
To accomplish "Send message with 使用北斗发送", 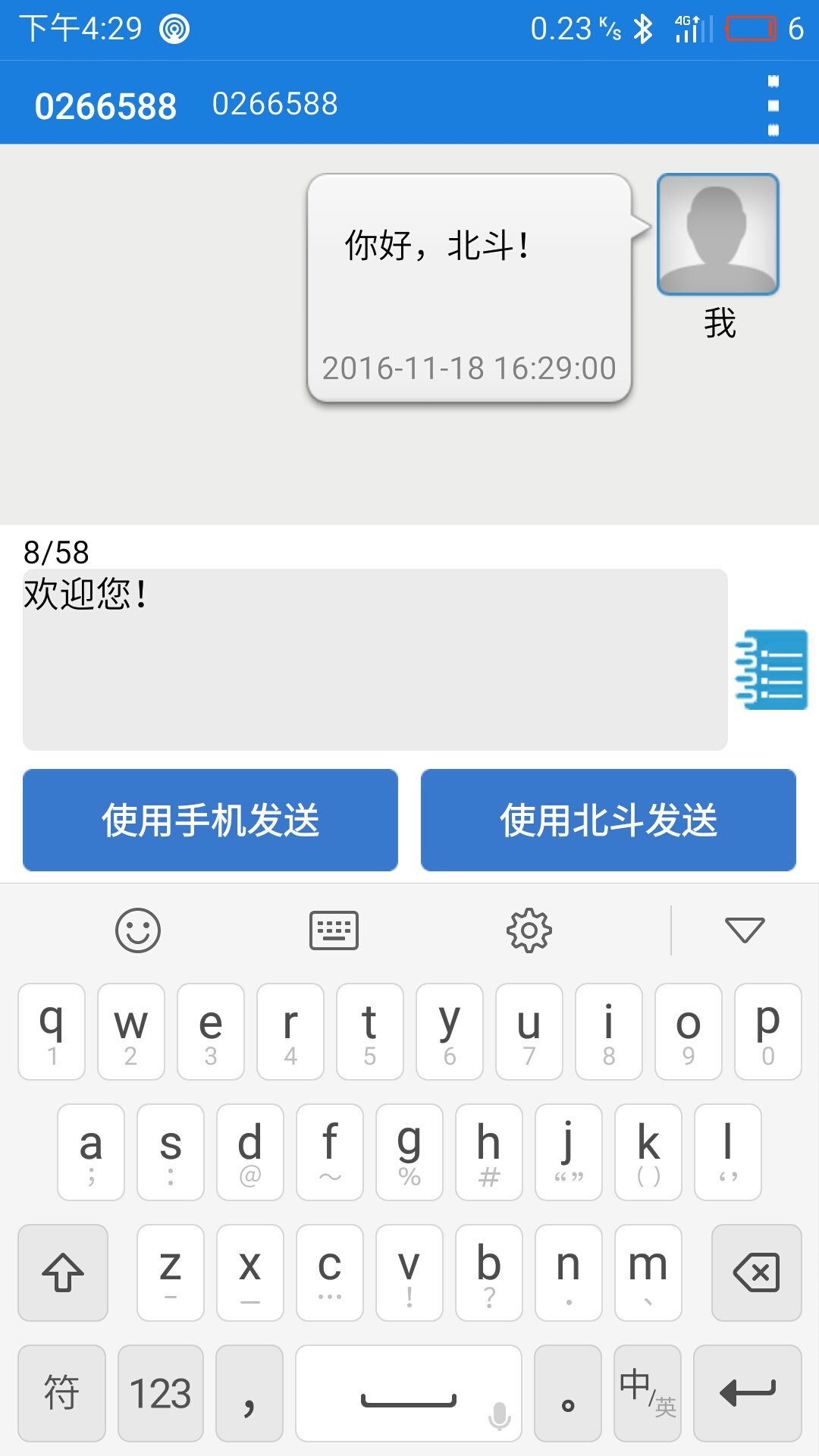I will (x=608, y=820).
